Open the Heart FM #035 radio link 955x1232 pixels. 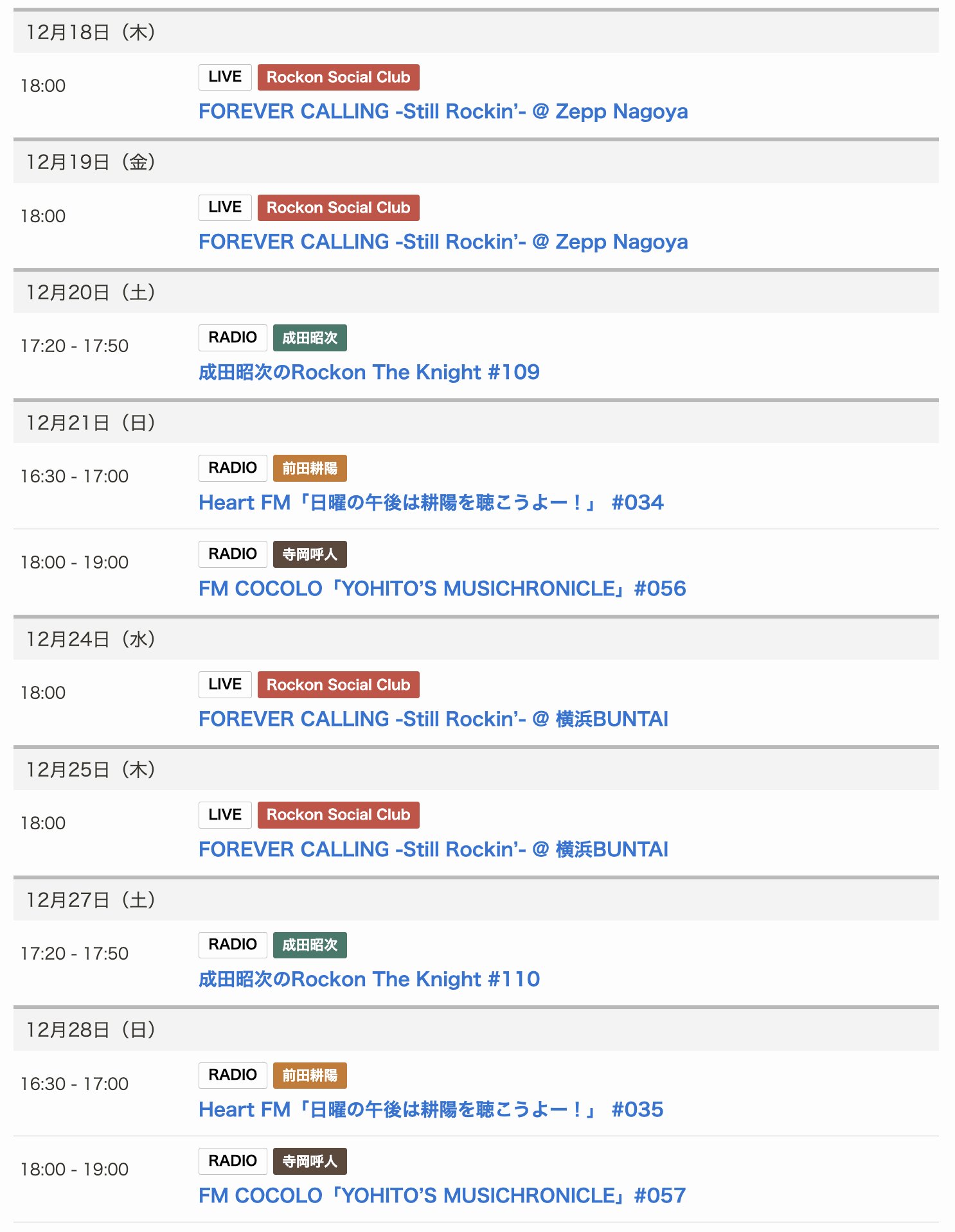pos(431,1109)
